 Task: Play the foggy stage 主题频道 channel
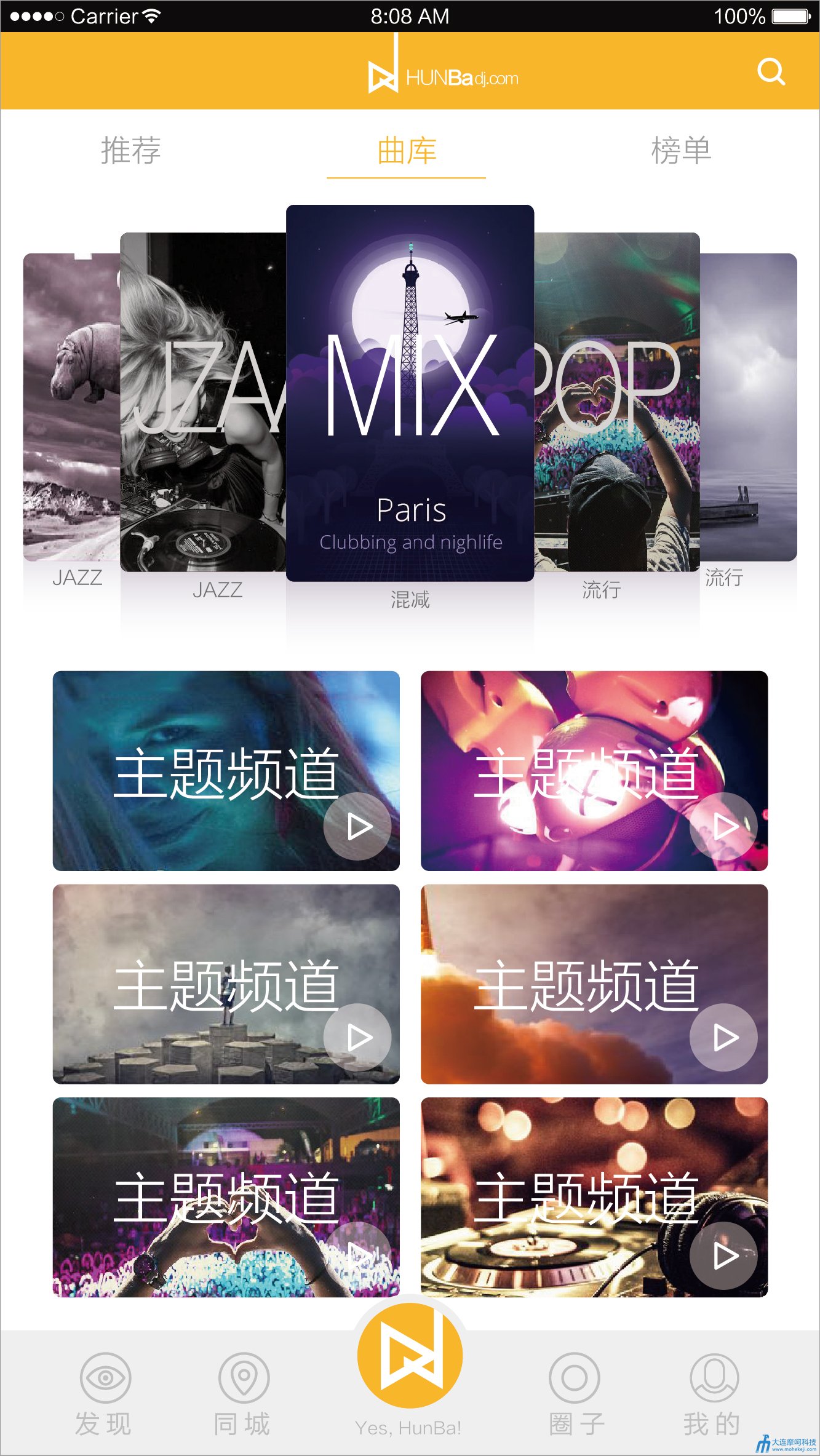(357, 1038)
